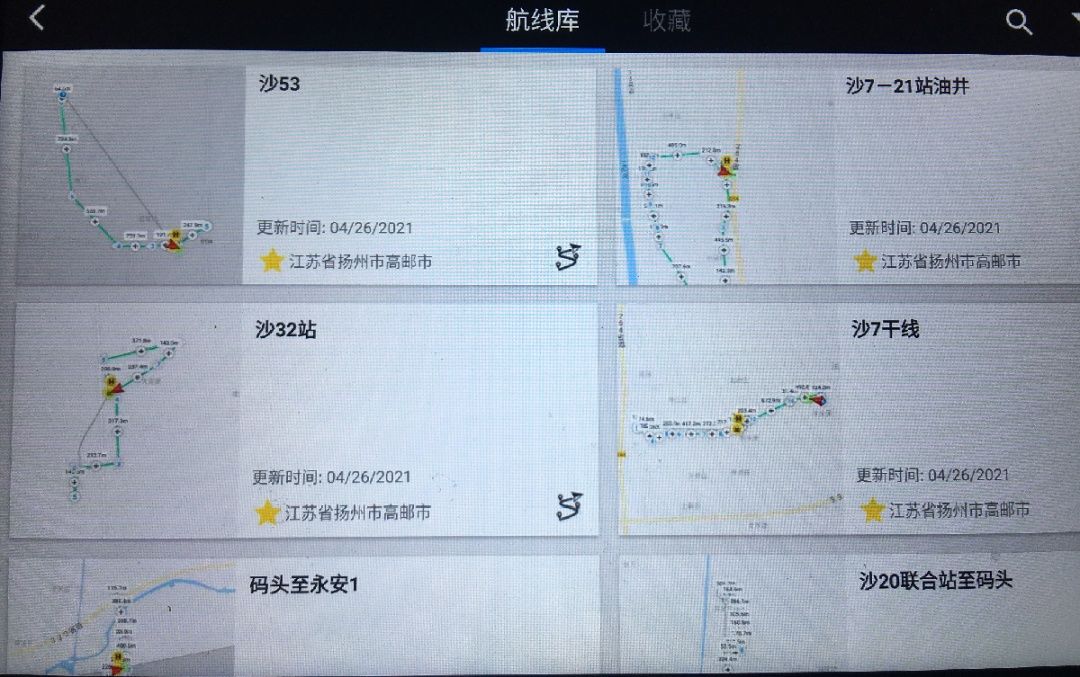Toggle the favorite star on 沙53
This screenshot has width=1080, height=677.
pyautogui.click(x=271, y=262)
